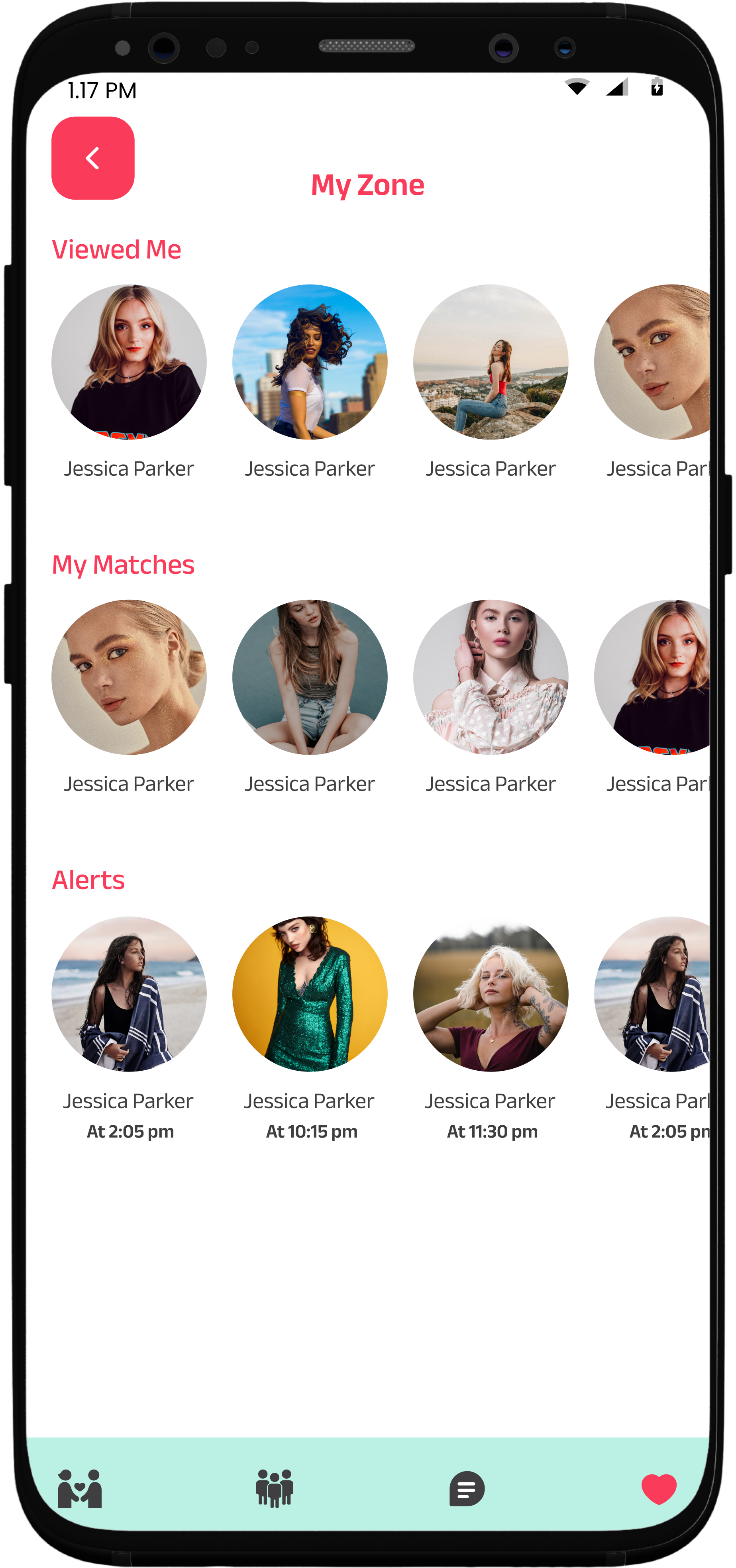Viewport: 736px width, 1568px height.
Task: Open the alert at 10:15 pm
Action: coord(310,994)
